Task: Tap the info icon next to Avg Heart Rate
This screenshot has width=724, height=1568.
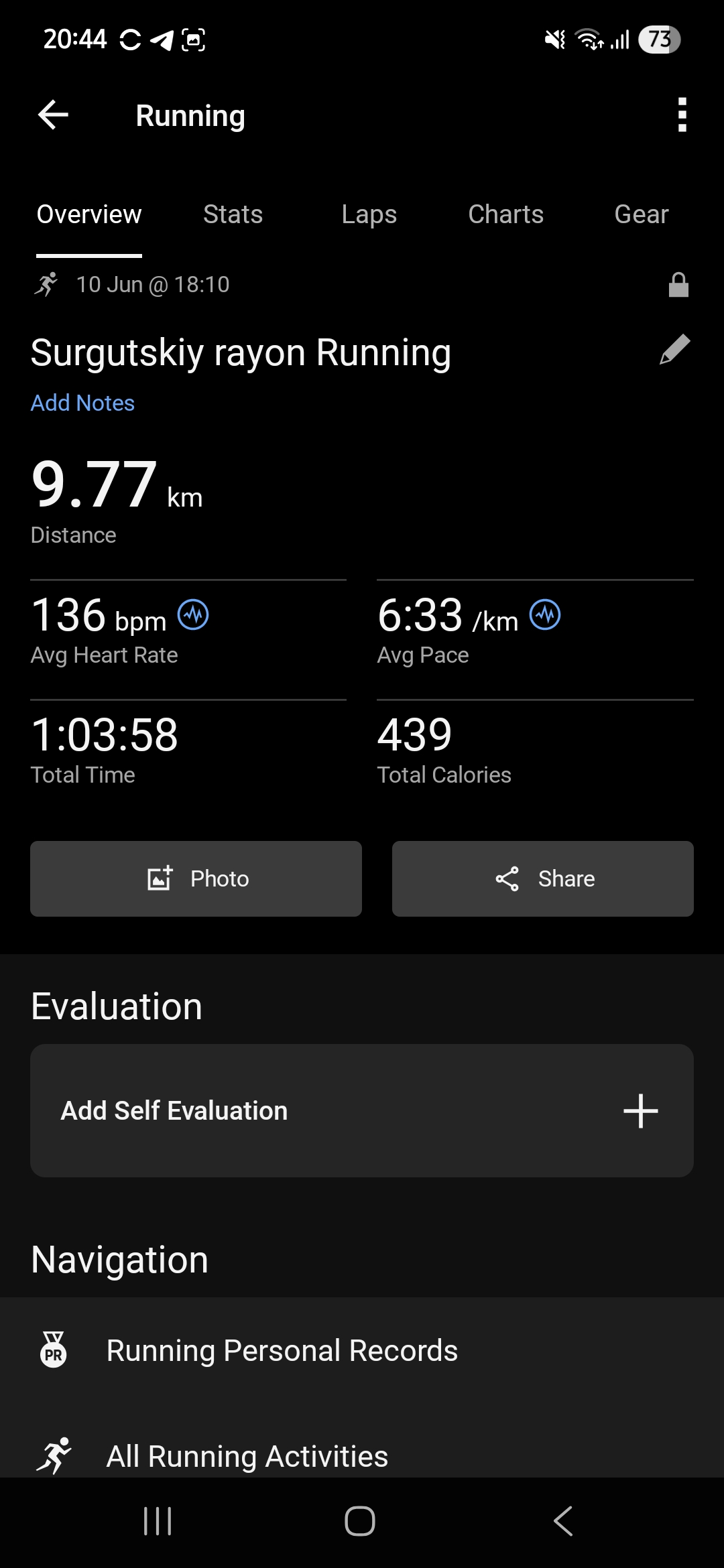Action: click(x=193, y=614)
